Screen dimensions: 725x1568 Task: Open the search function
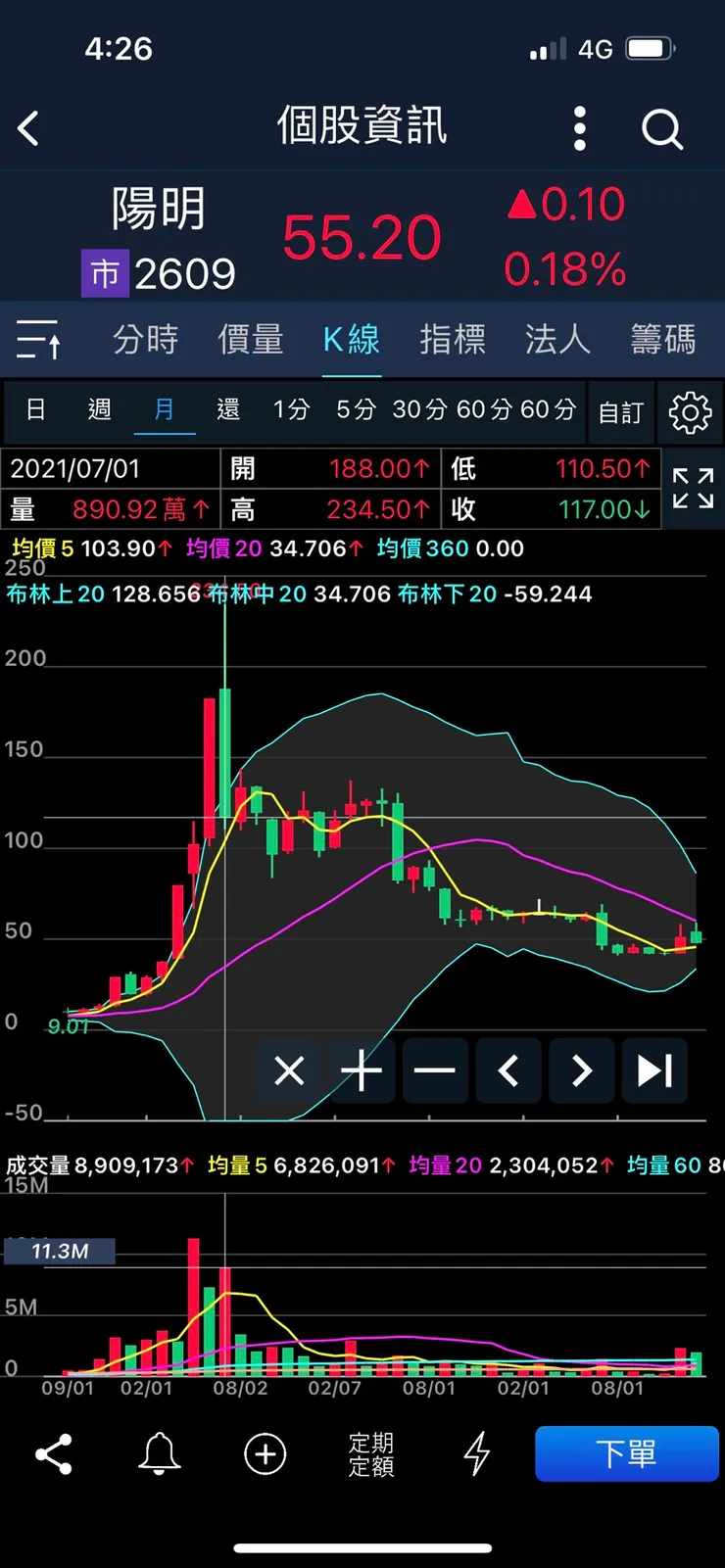click(661, 127)
